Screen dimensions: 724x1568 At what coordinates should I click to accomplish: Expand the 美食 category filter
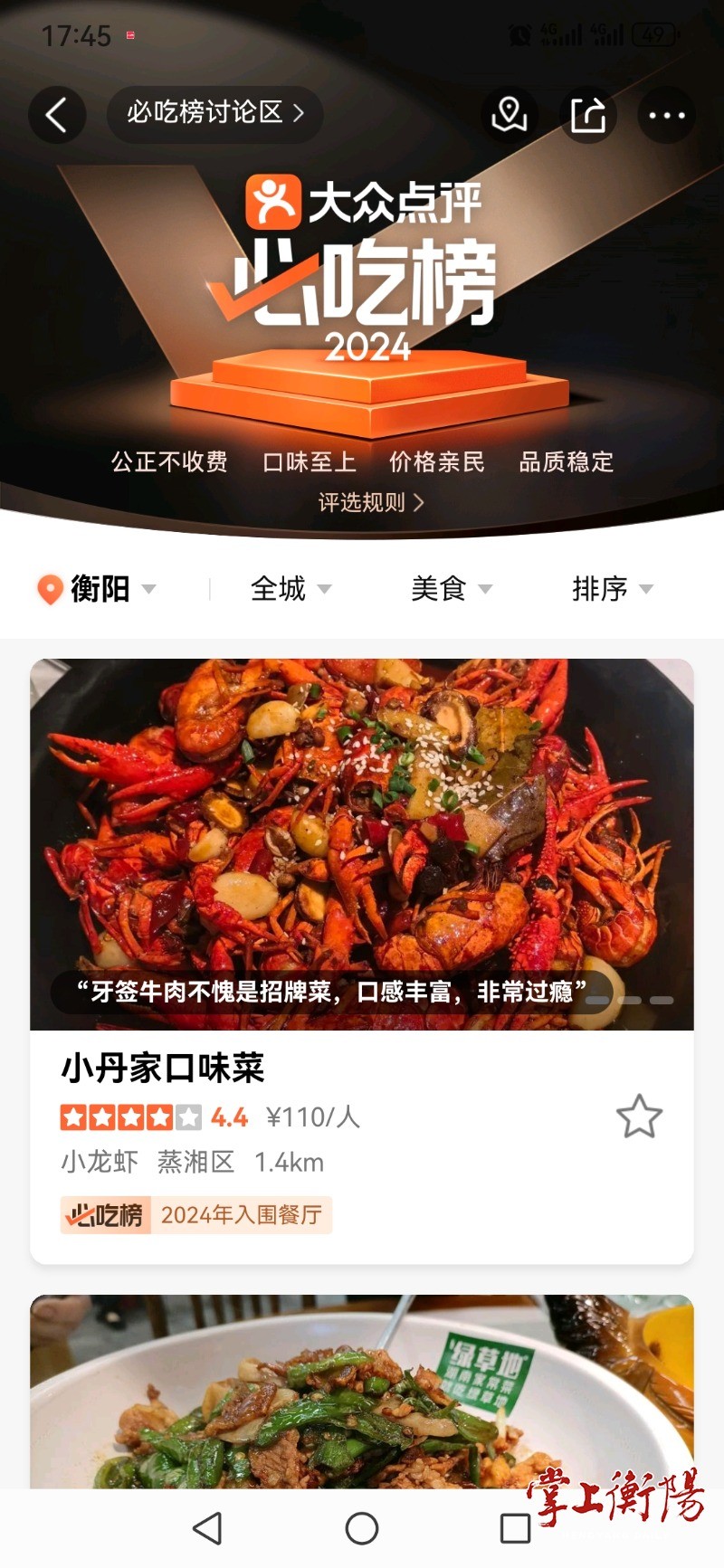(x=451, y=589)
